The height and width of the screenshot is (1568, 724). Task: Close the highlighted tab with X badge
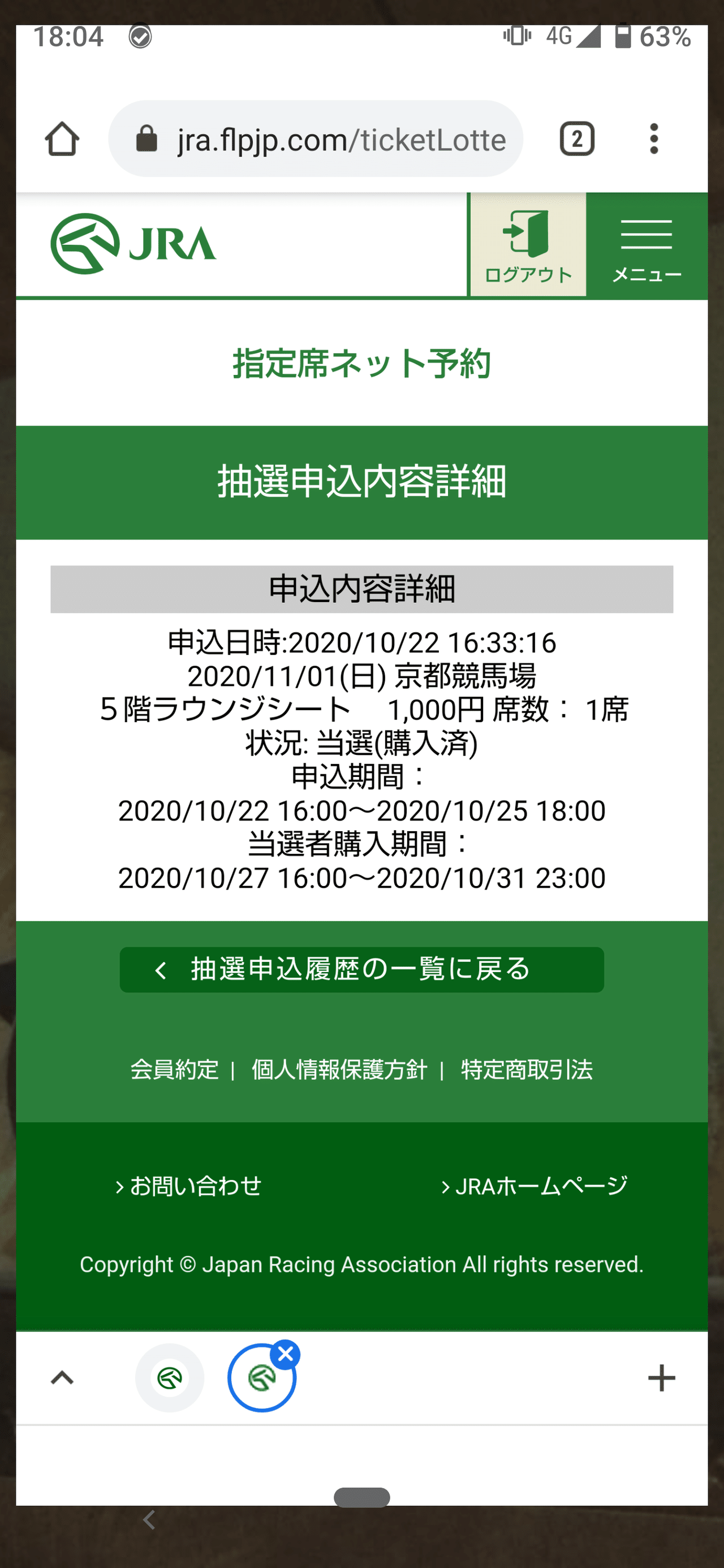click(x=286, y=1354)
